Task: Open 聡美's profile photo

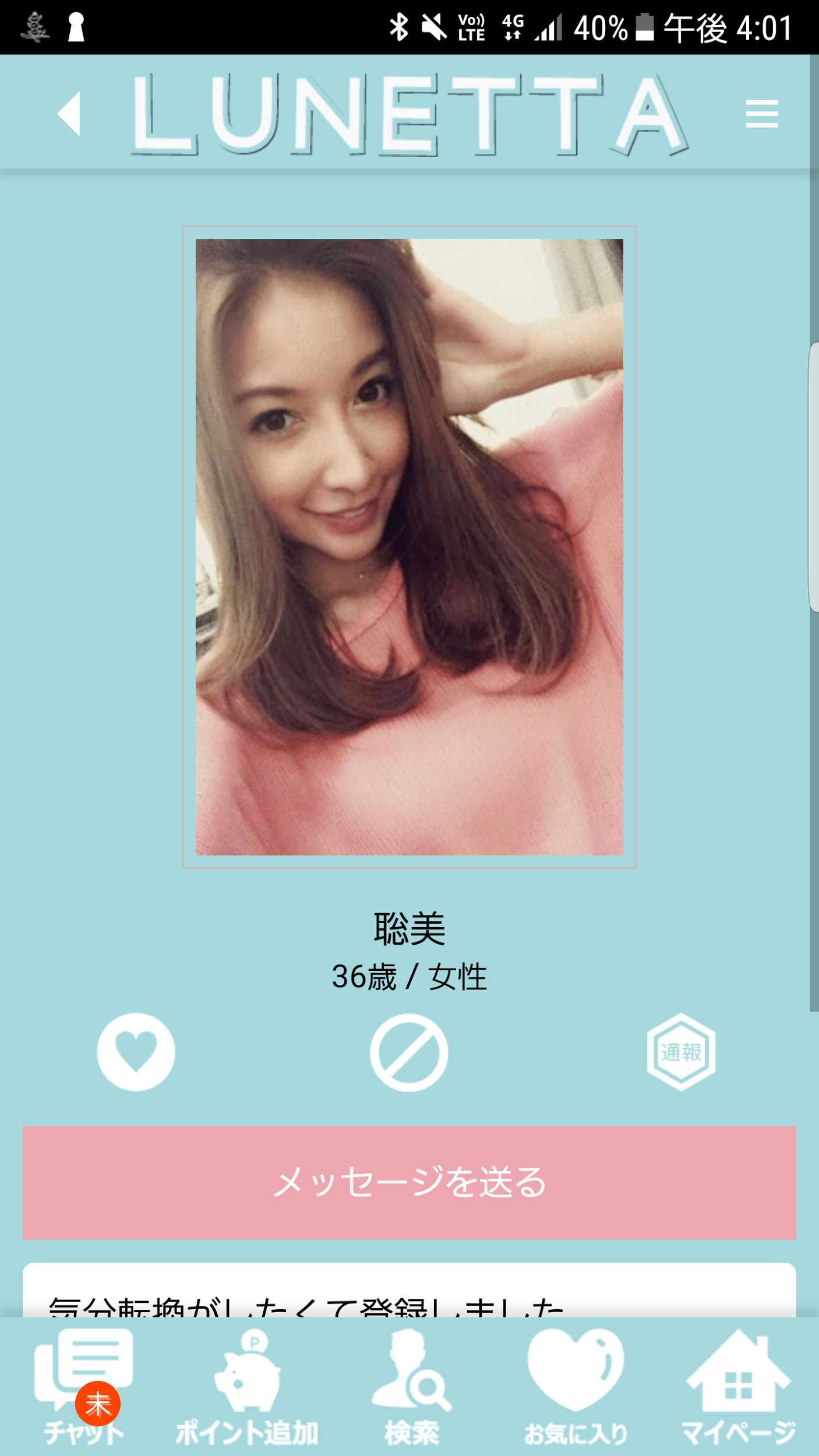Action: point(409,546)
